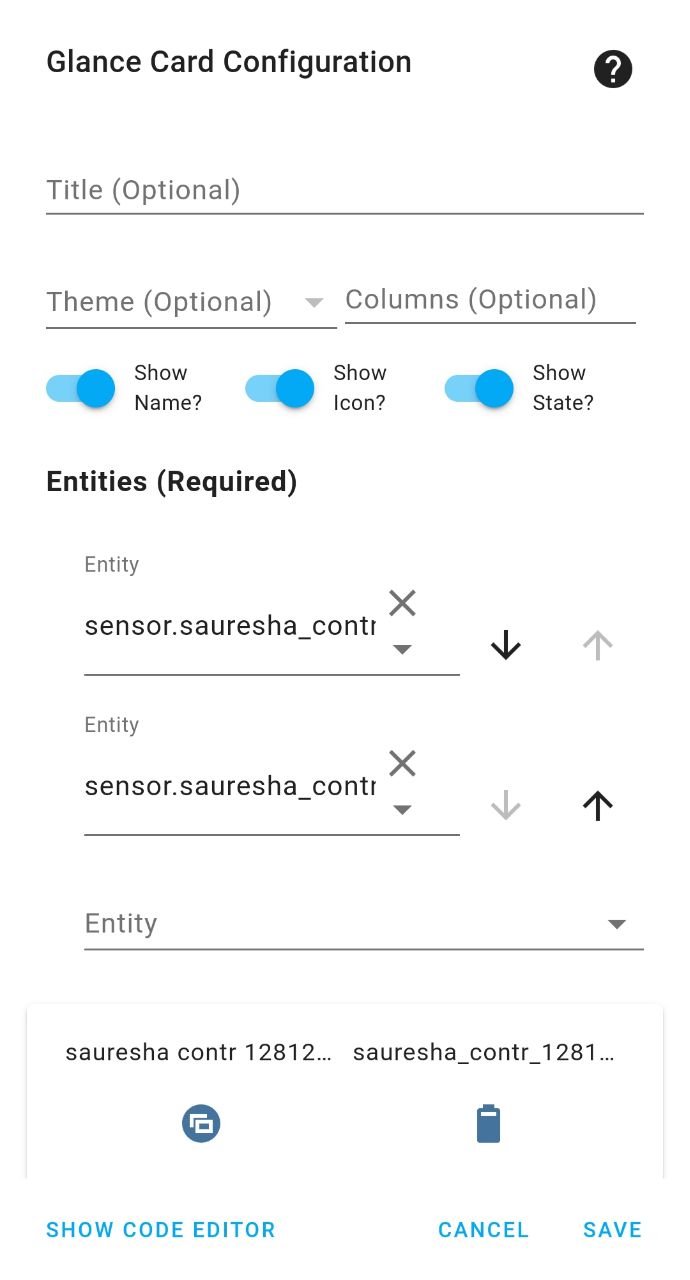Expand the second entity's dropdown arrow

(402, 810)
